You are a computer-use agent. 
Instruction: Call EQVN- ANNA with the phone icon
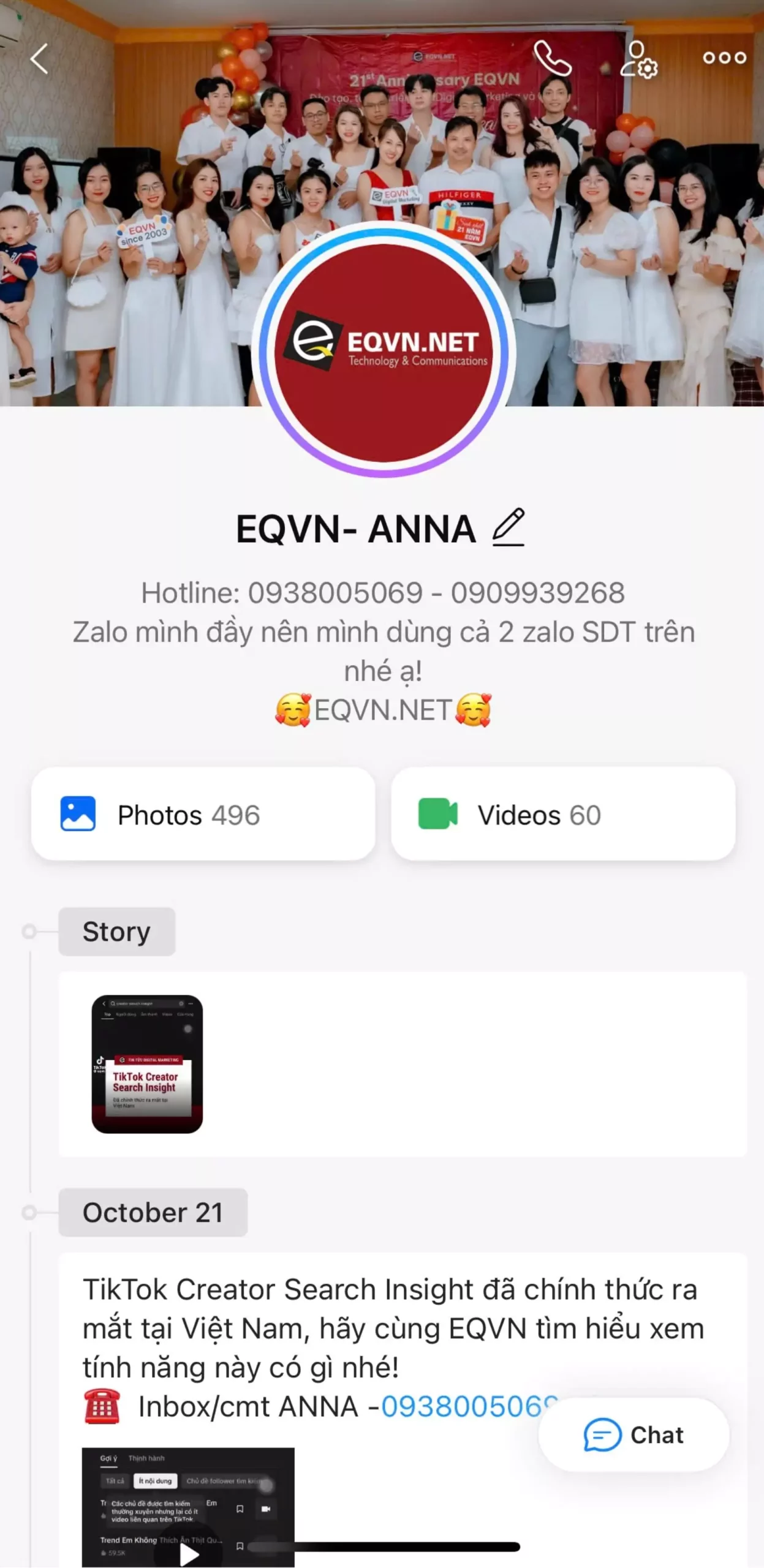point(552,58)
